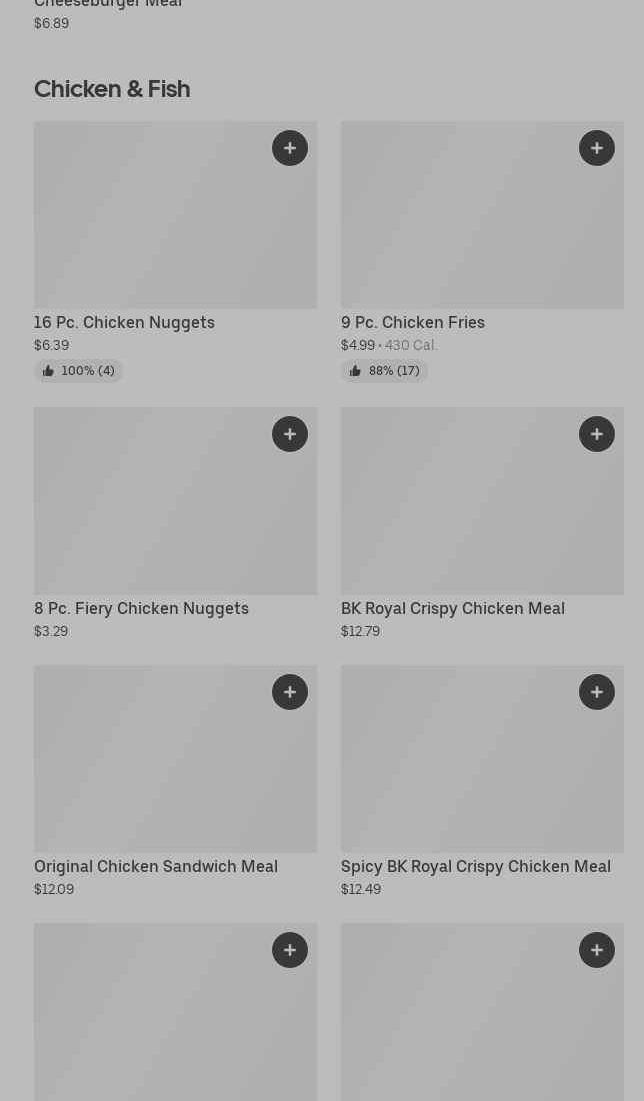The width and height of the screenshot is (644, 1101).
Task: Add Original Chicken Sandwich Meal to cart
Action: point(290,692)
